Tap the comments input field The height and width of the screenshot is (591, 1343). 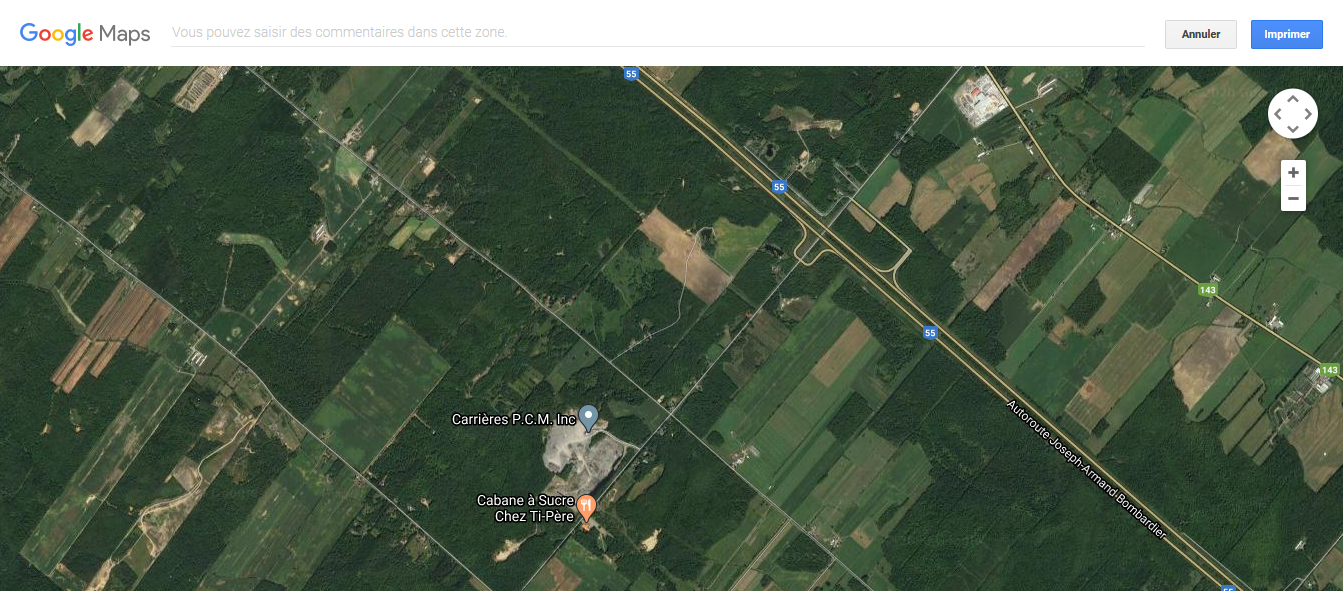click(656, 33)
